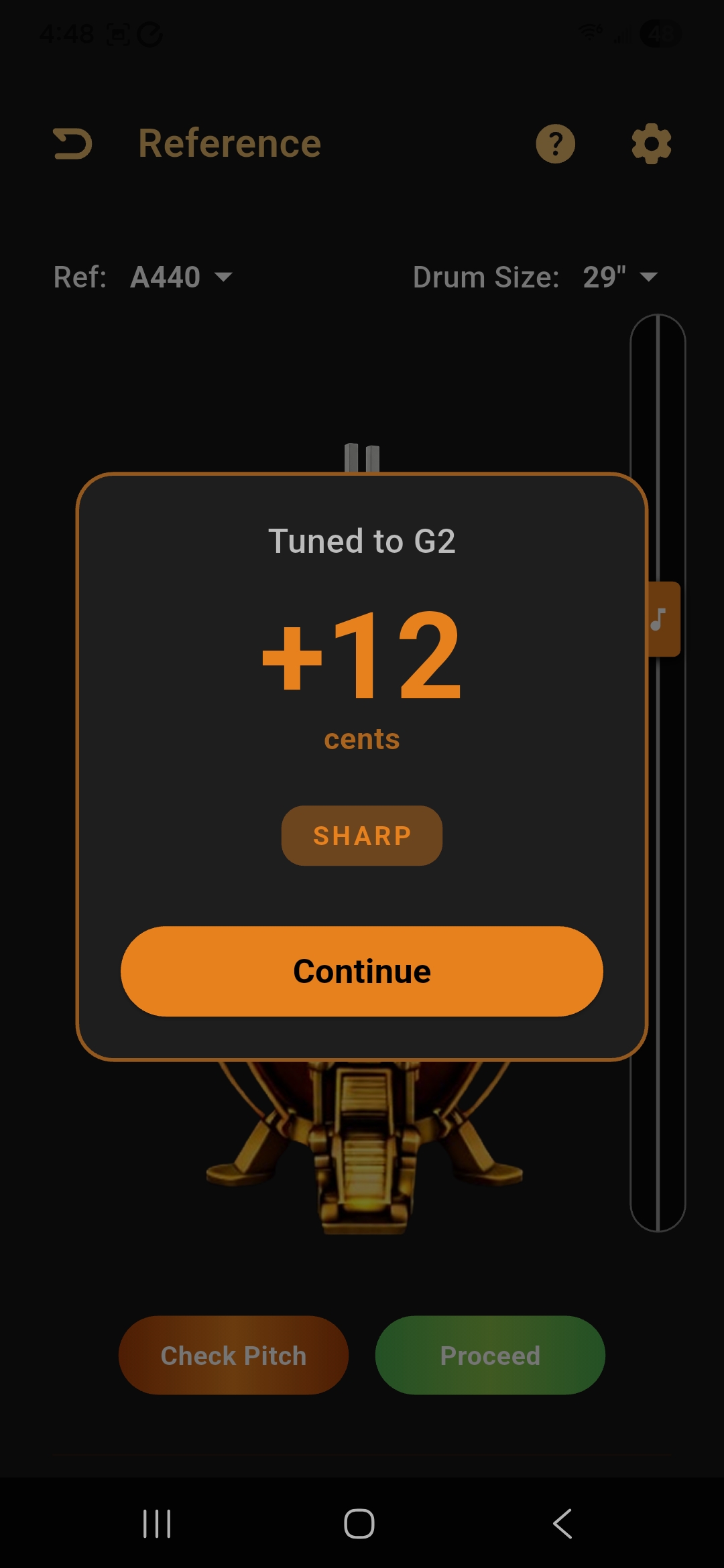Image resolution: width=724 pixels, height=1568 pixels.
Task: Expand the A440 reference dropdown
Action: tap(181, 277)
